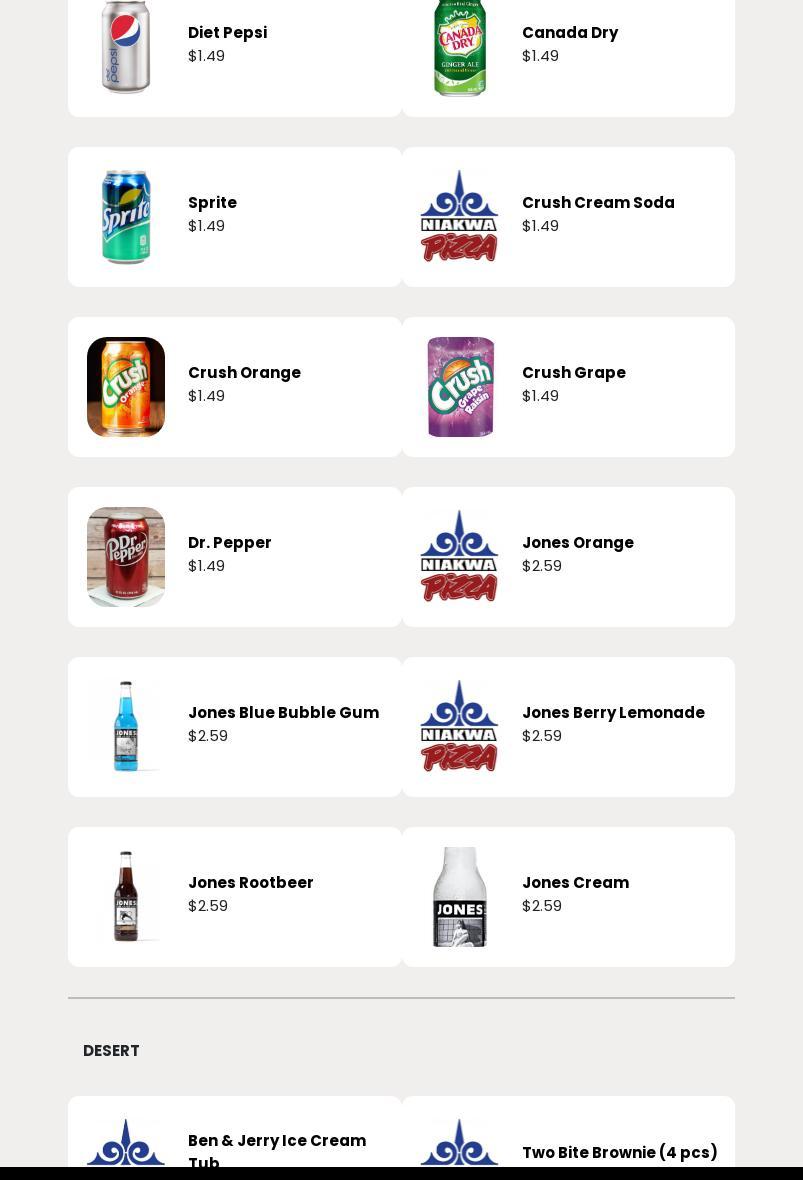Select the Canada Dry card
This screenshot has height=1180, width=803.
point(568,47)
